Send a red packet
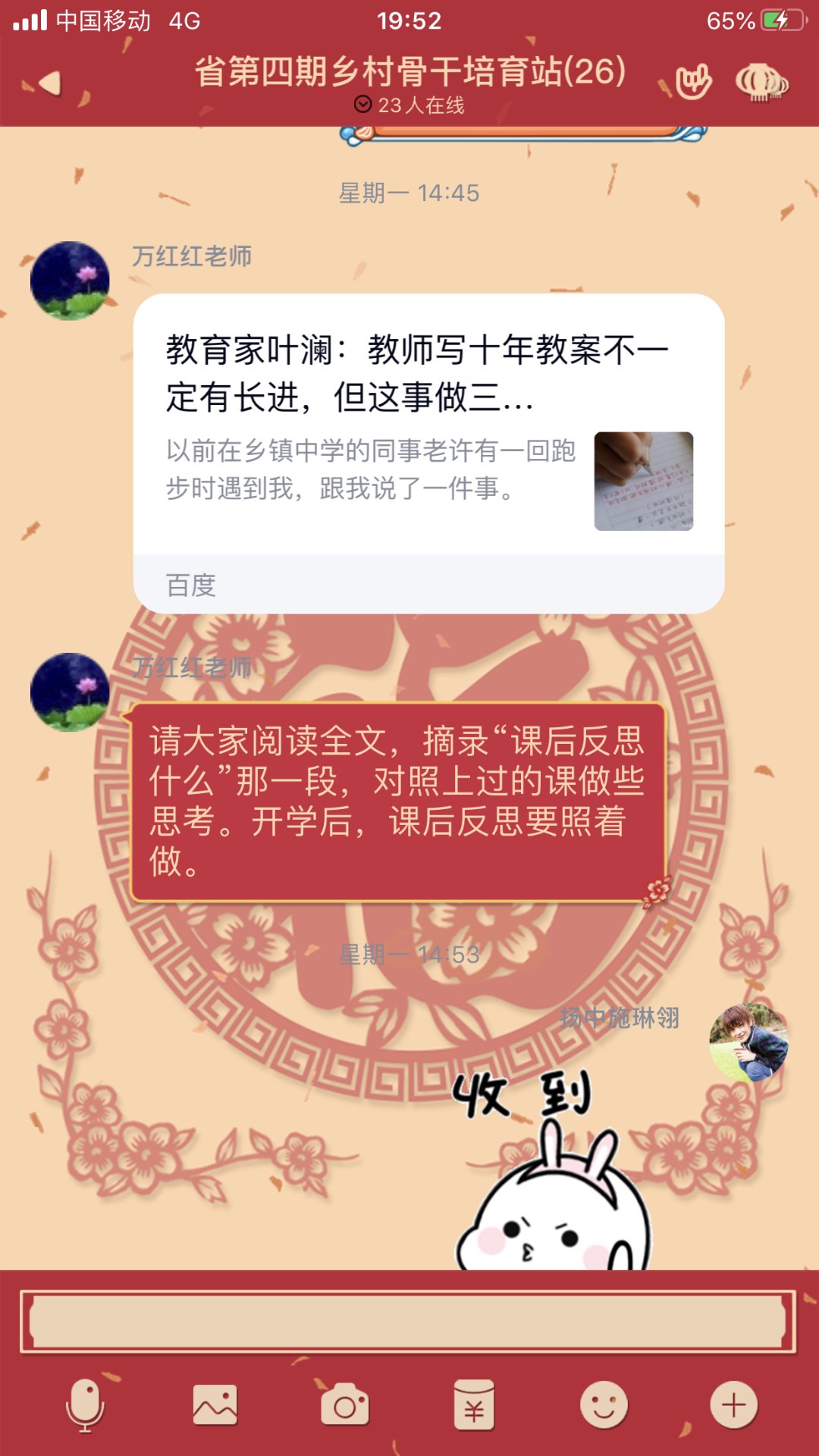 474,1405
